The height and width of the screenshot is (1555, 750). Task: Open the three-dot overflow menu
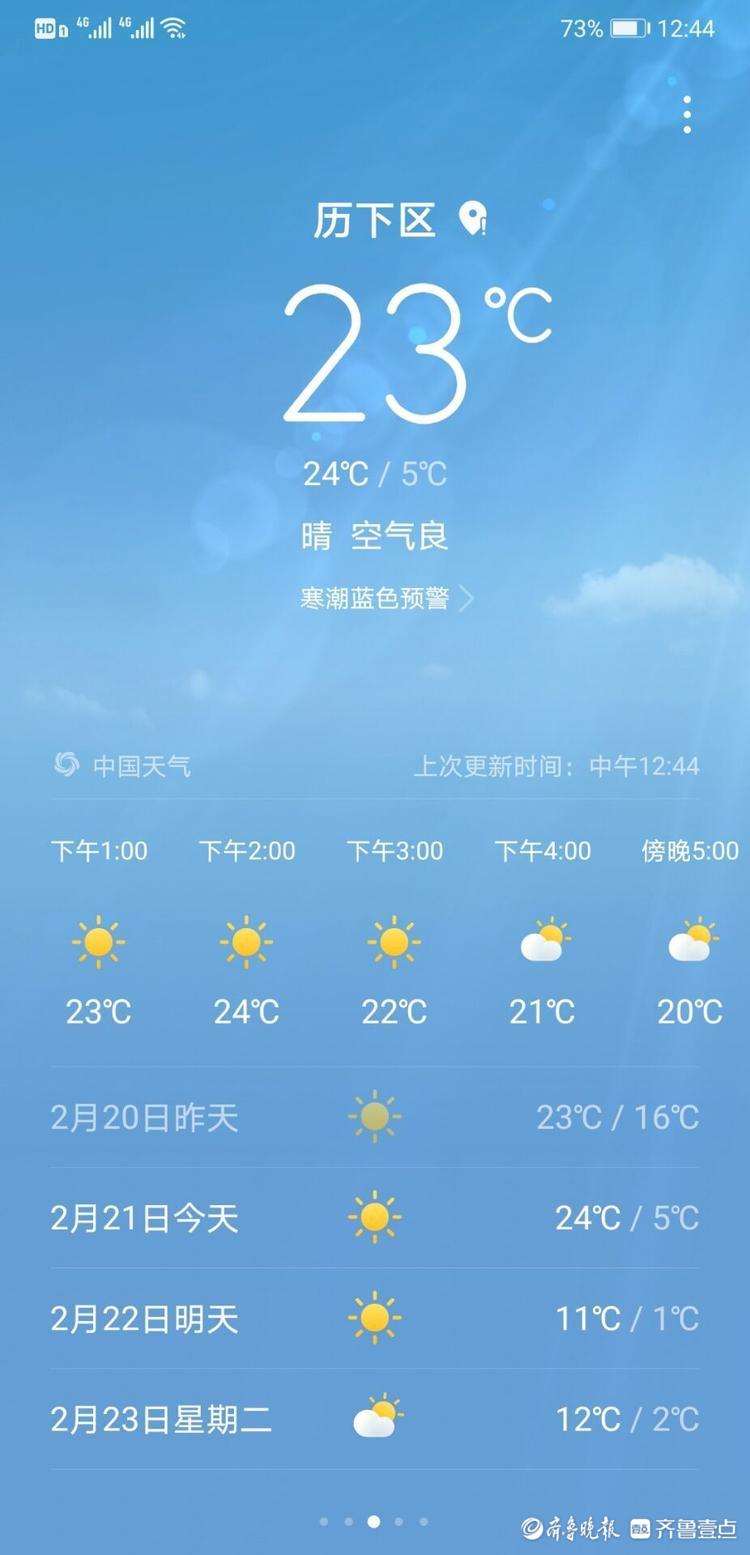coord(687,113)
